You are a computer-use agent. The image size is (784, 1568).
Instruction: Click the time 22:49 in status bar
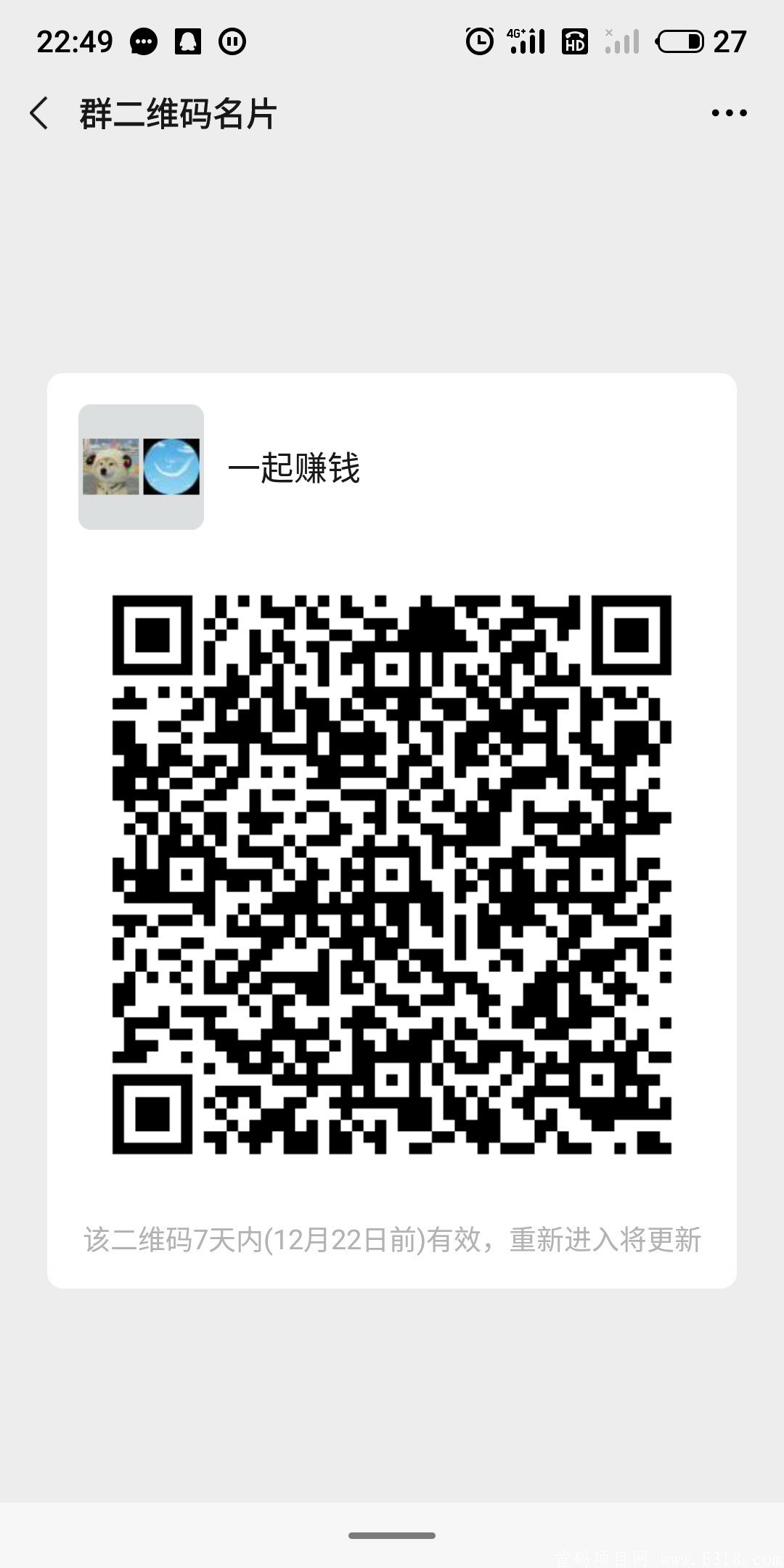(x=75, y=41)
